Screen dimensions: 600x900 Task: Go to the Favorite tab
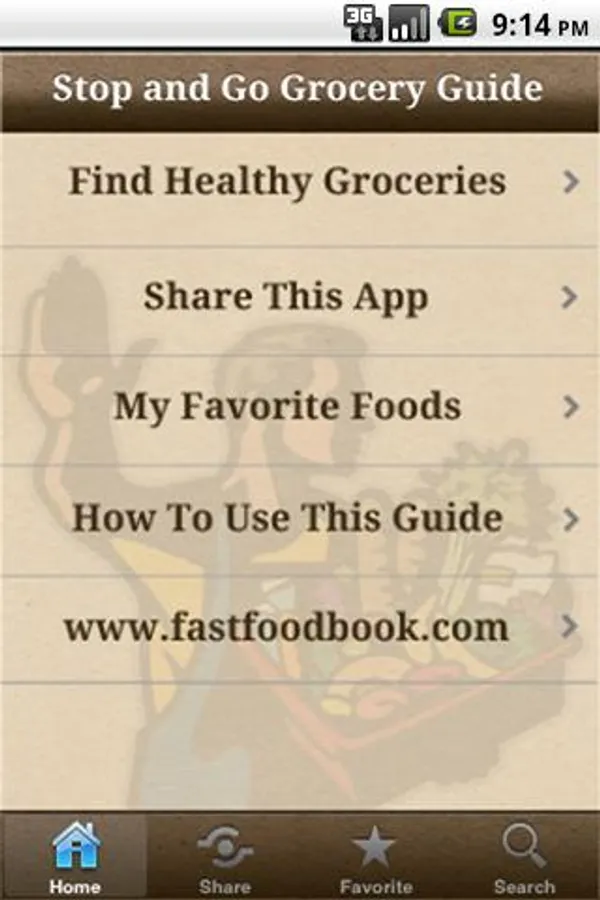(x=375, y=857)
